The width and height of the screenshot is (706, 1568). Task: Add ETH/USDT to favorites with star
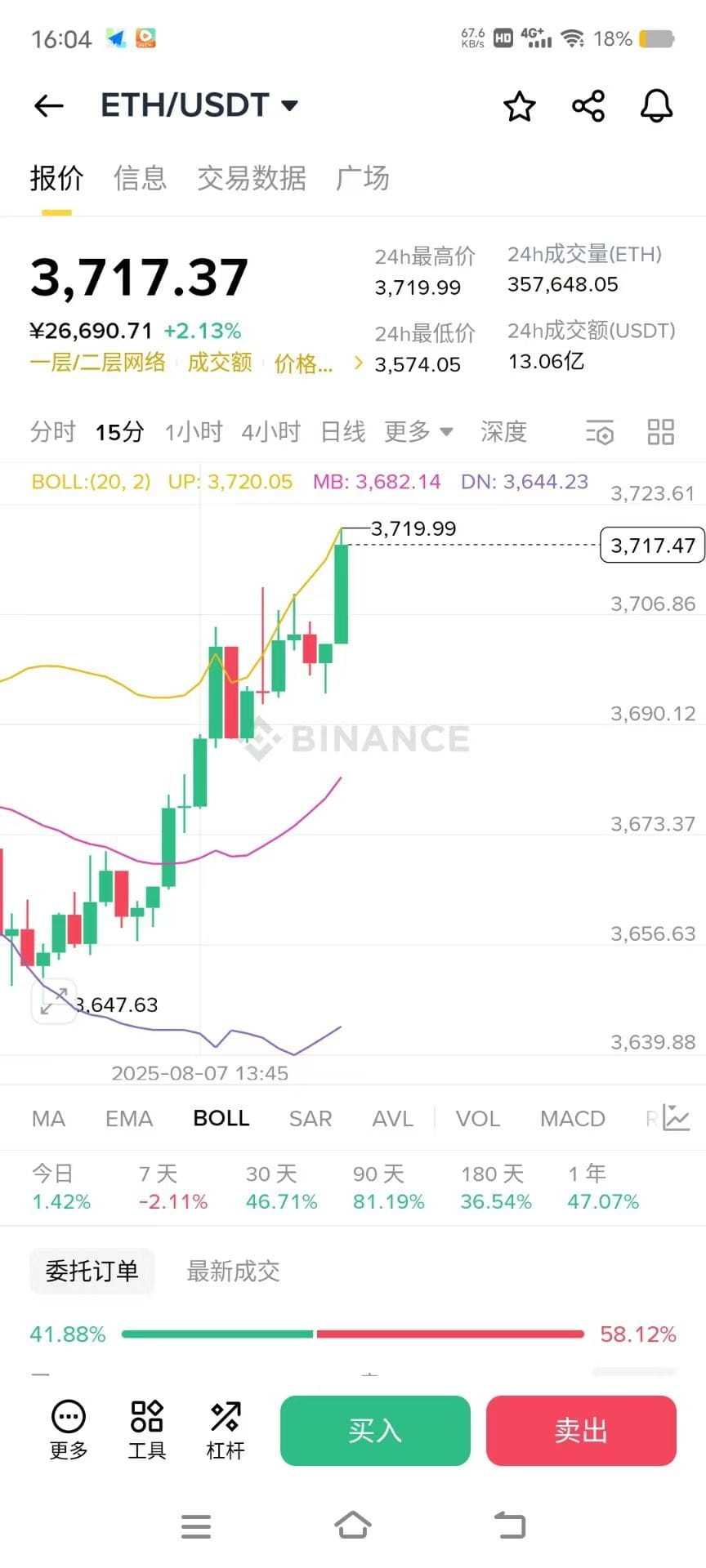coord(519,106)
